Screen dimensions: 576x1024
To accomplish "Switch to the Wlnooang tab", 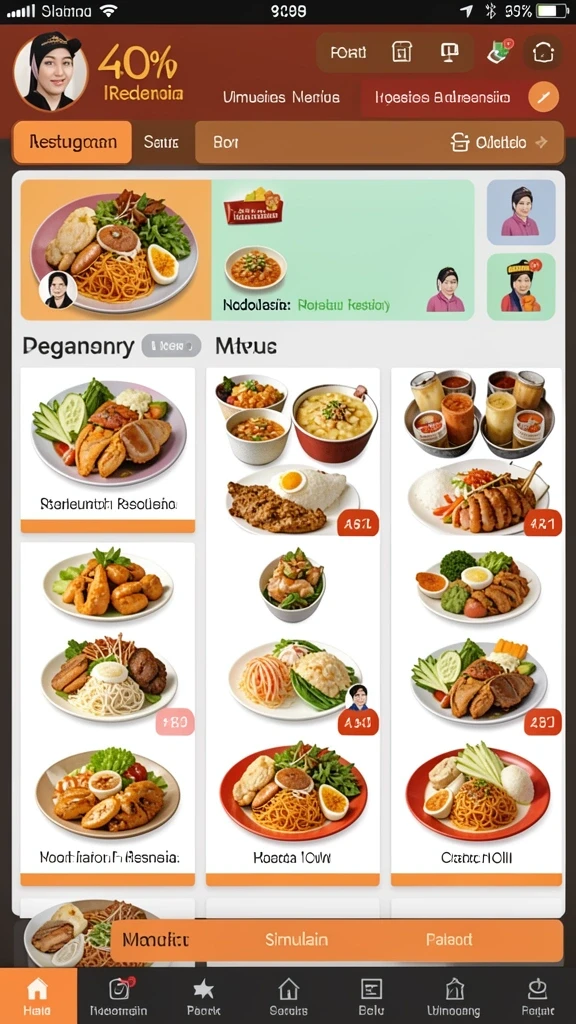I will point(453,996).
